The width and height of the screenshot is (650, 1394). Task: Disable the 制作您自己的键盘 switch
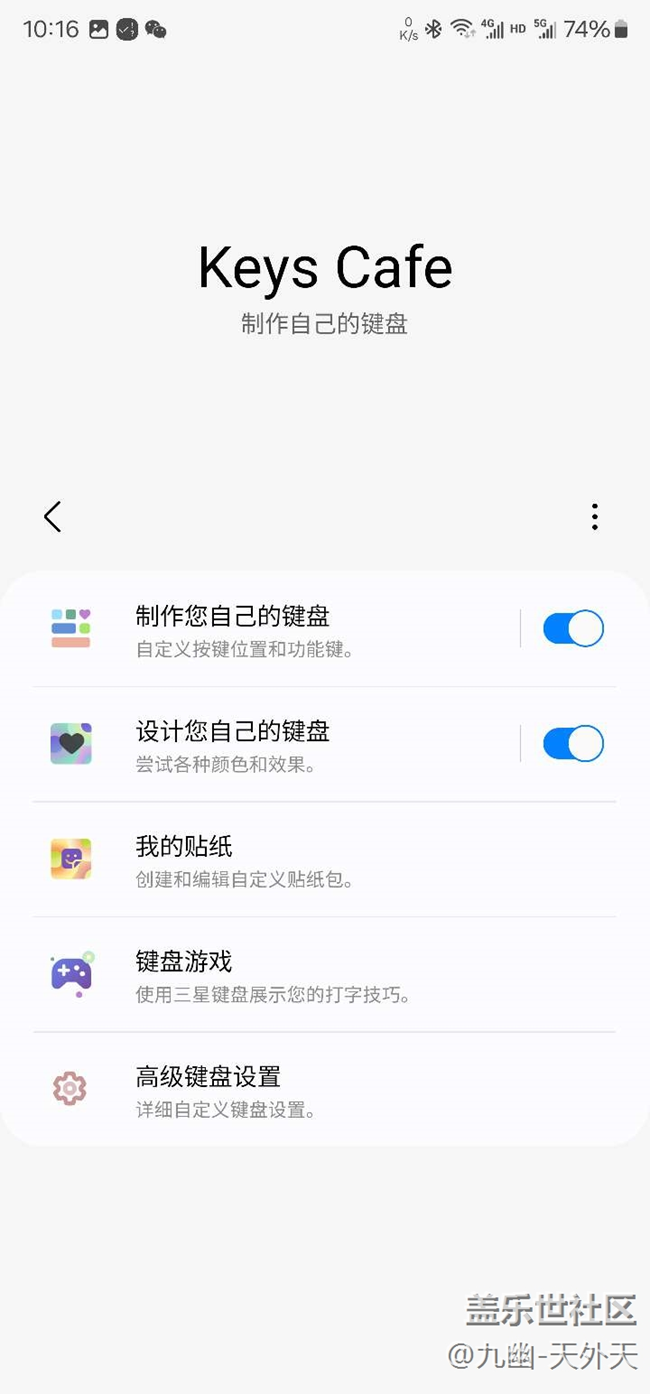[573, 629]
